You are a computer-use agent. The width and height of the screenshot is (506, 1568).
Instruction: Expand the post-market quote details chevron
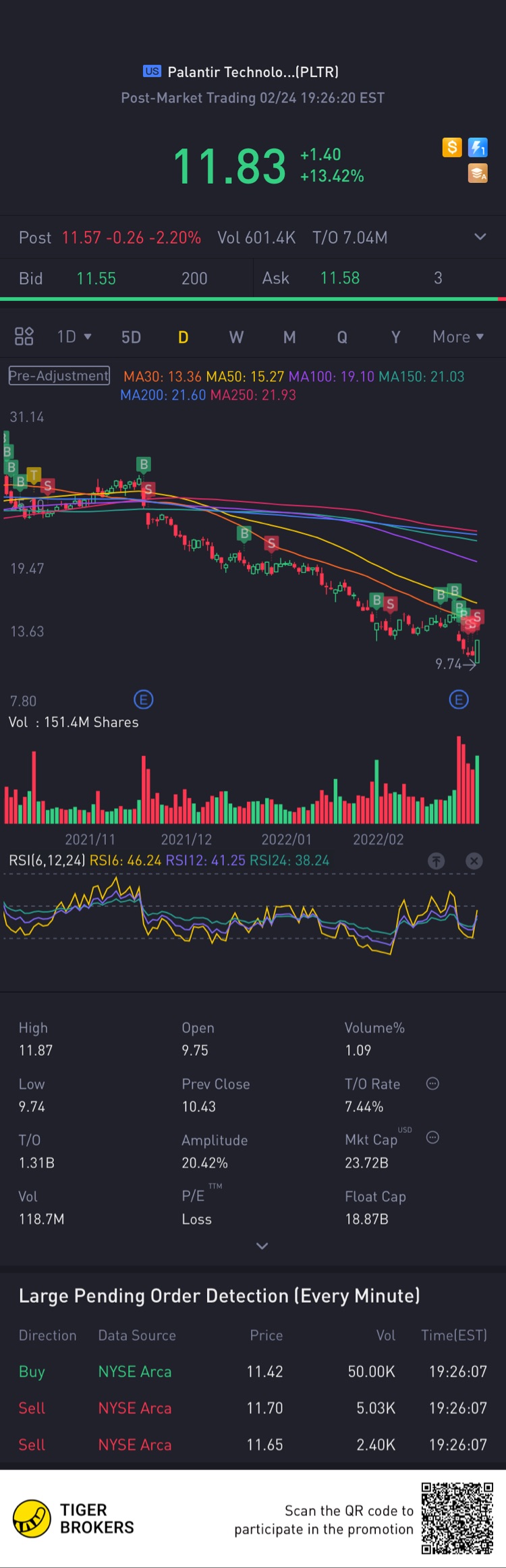pos(480,237)
